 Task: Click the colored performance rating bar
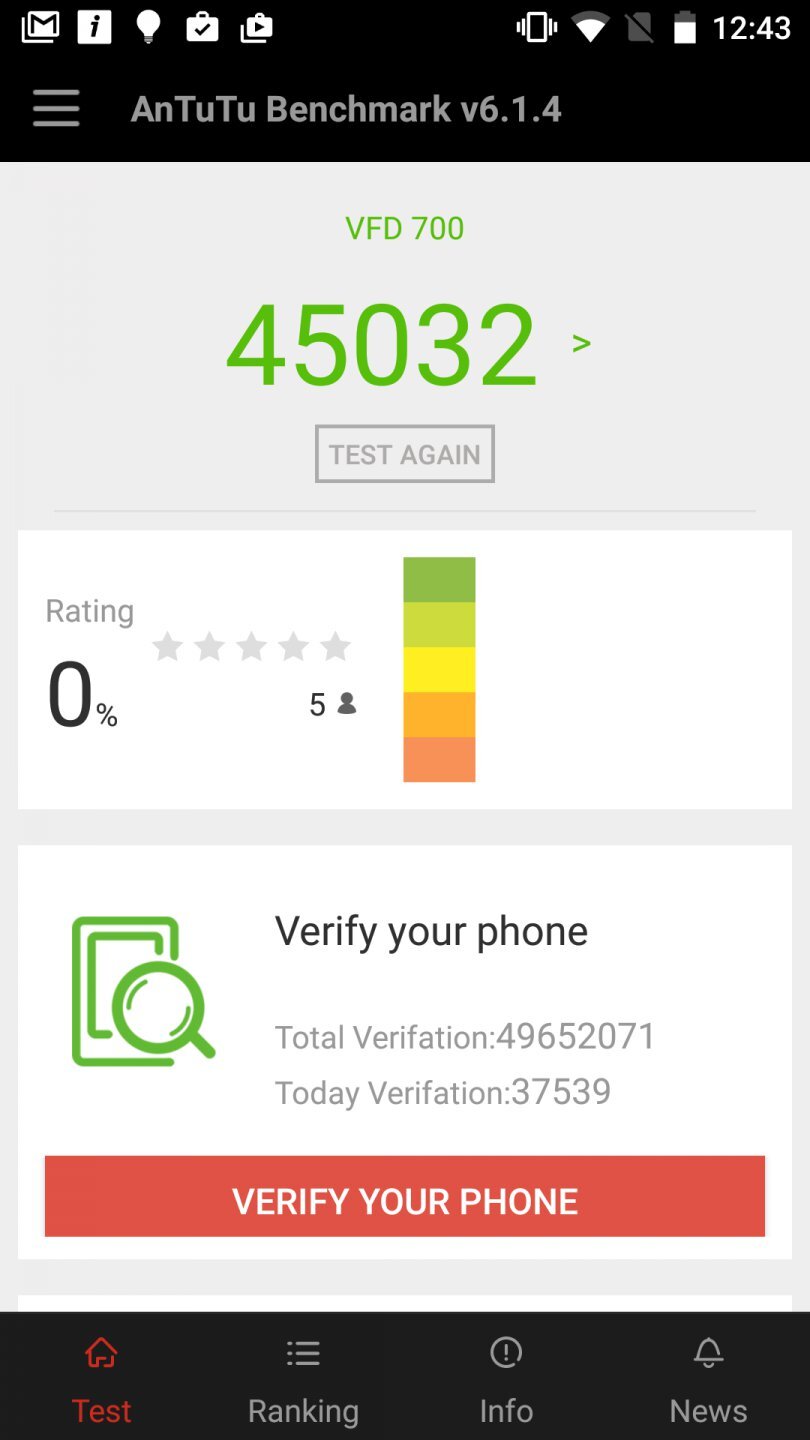[x=439, y=668]
